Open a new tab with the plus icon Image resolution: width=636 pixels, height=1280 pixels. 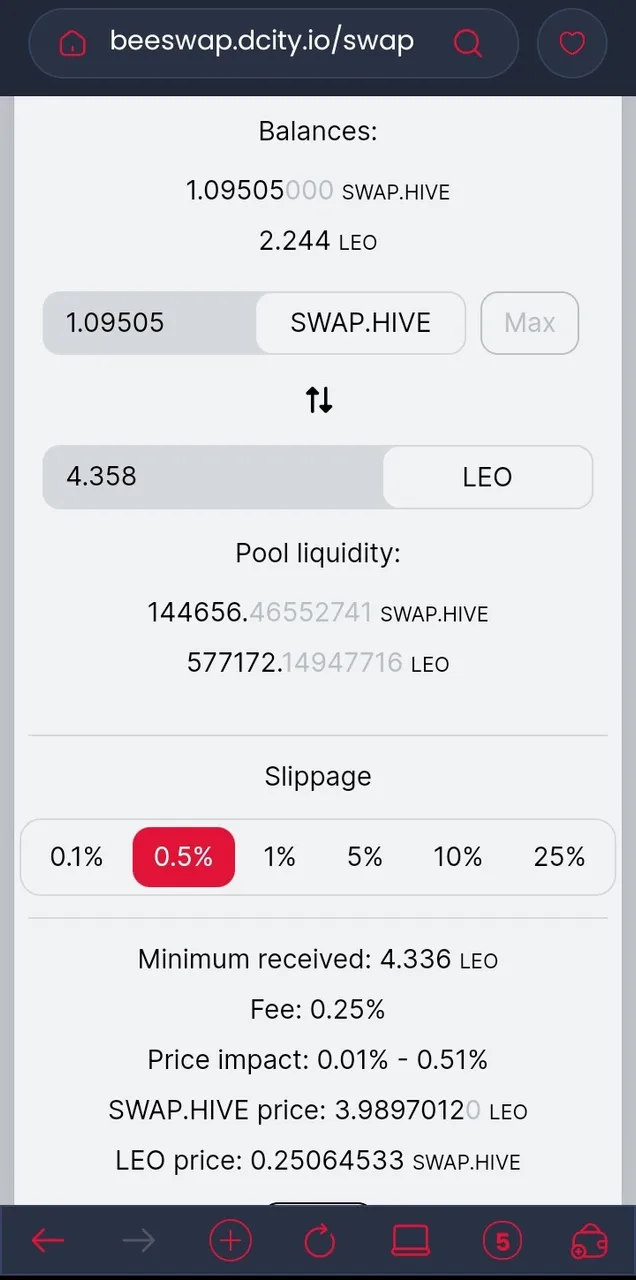(x=230, y=1241)
